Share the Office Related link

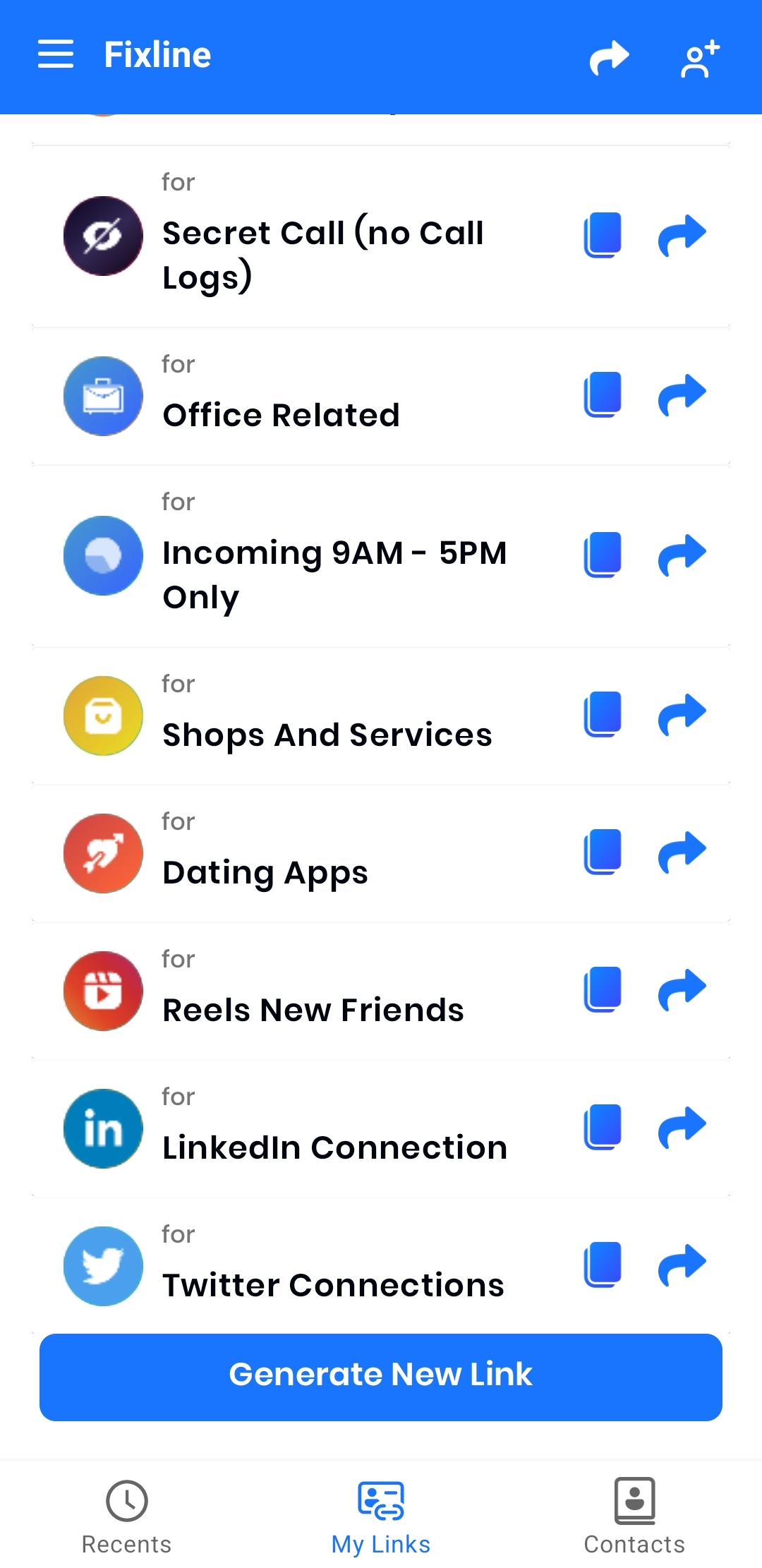(682, 394)
